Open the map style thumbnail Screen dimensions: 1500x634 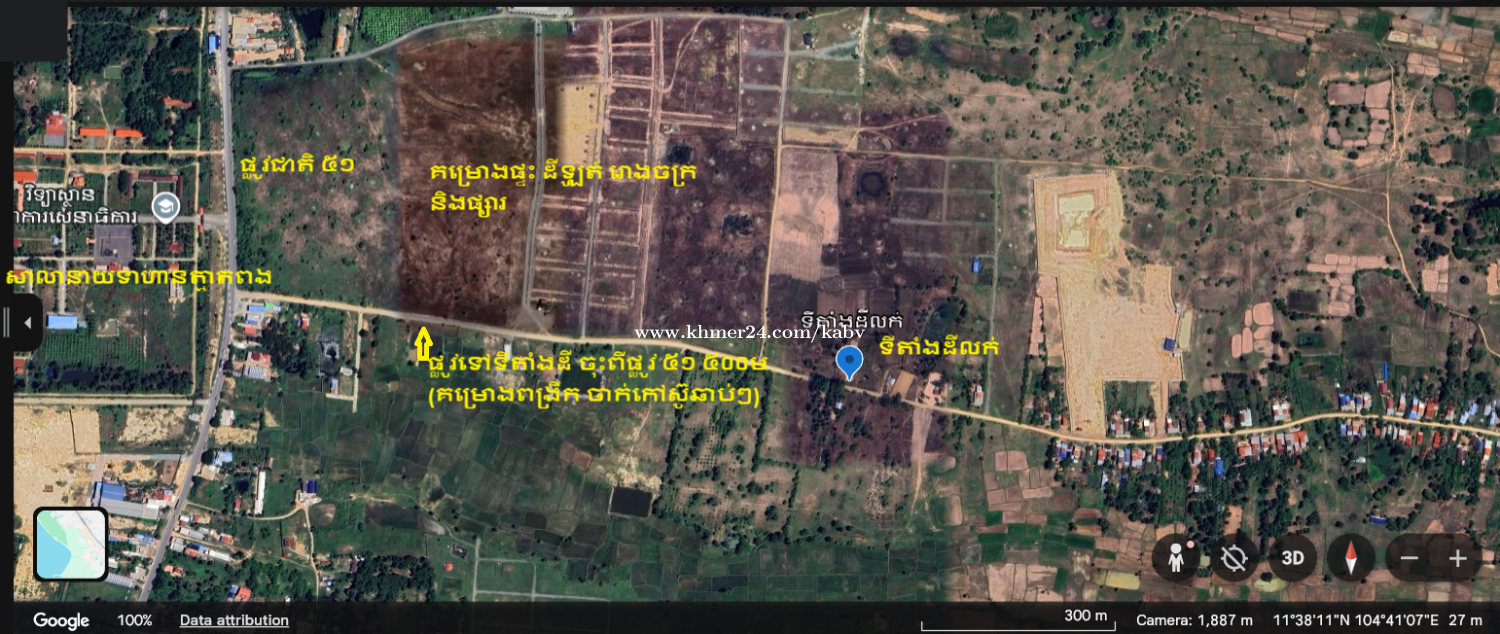click(x=71, y=545)
